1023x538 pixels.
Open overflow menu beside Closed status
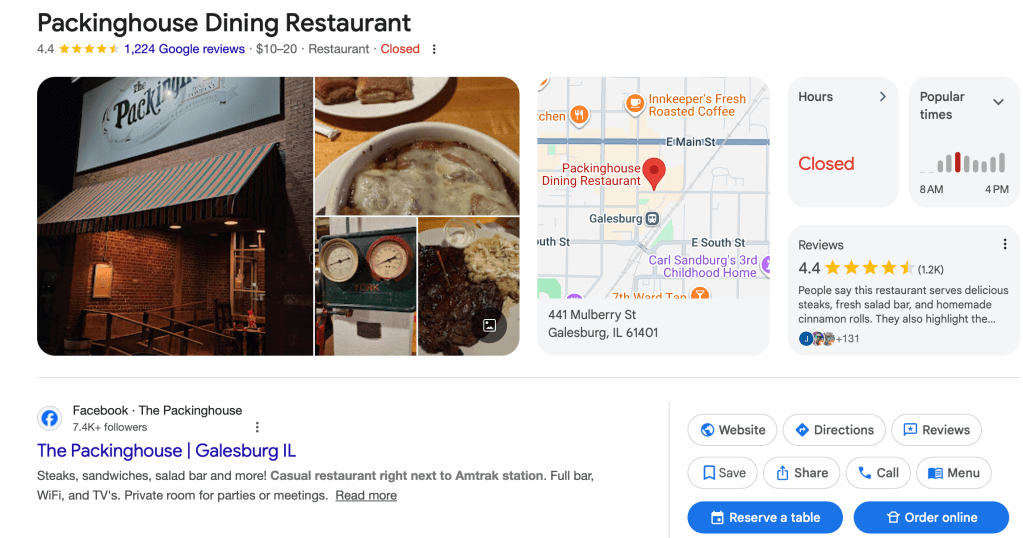(x=434, y=49)
